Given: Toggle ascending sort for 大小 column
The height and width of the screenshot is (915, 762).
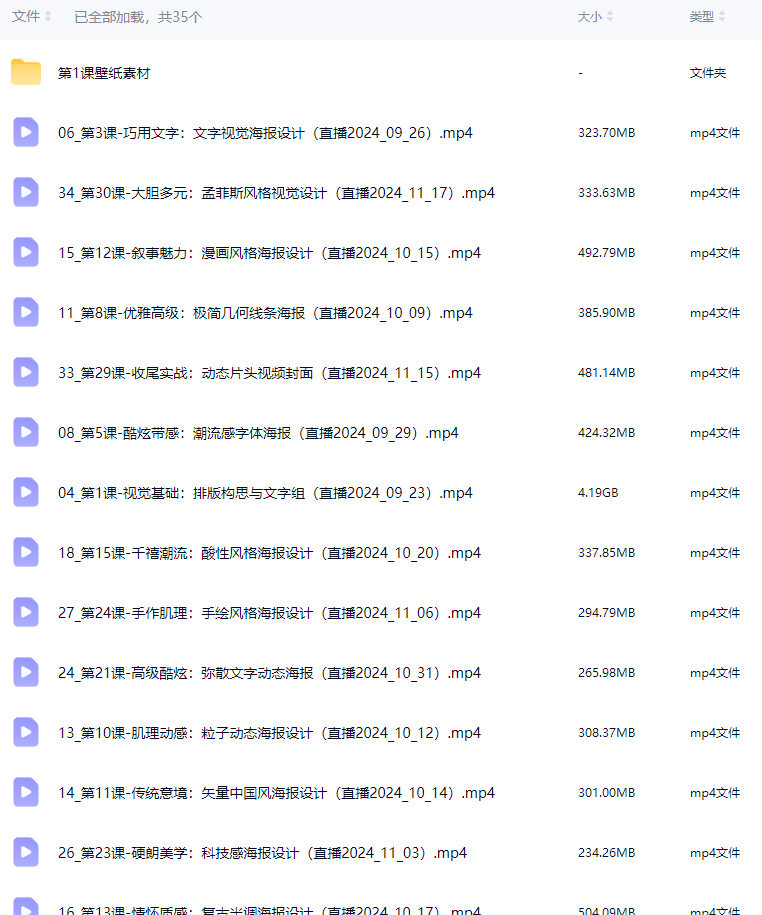Looking at the screenshot, I should tap(611, 17).
